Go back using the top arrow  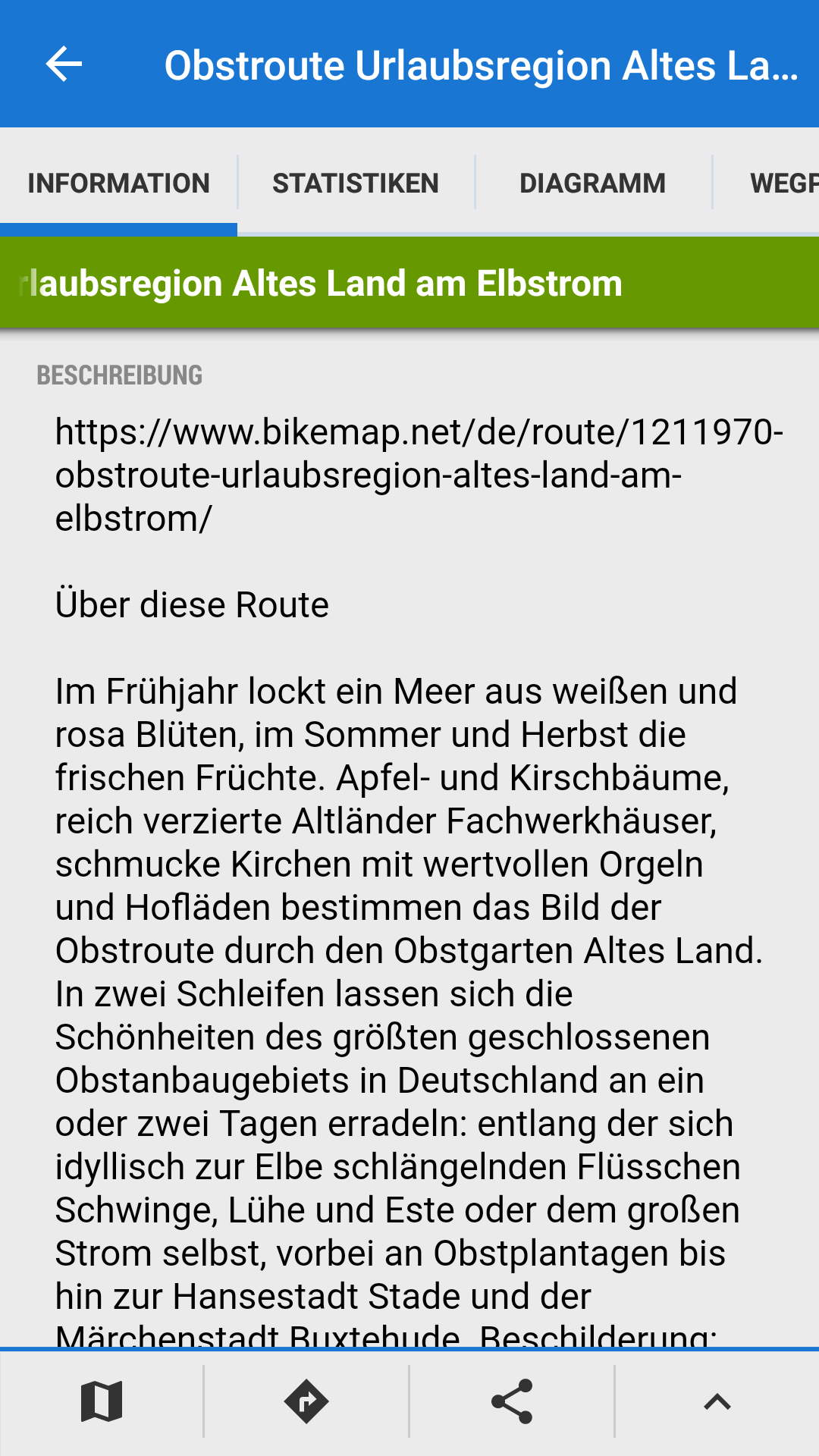pos(64,64)
